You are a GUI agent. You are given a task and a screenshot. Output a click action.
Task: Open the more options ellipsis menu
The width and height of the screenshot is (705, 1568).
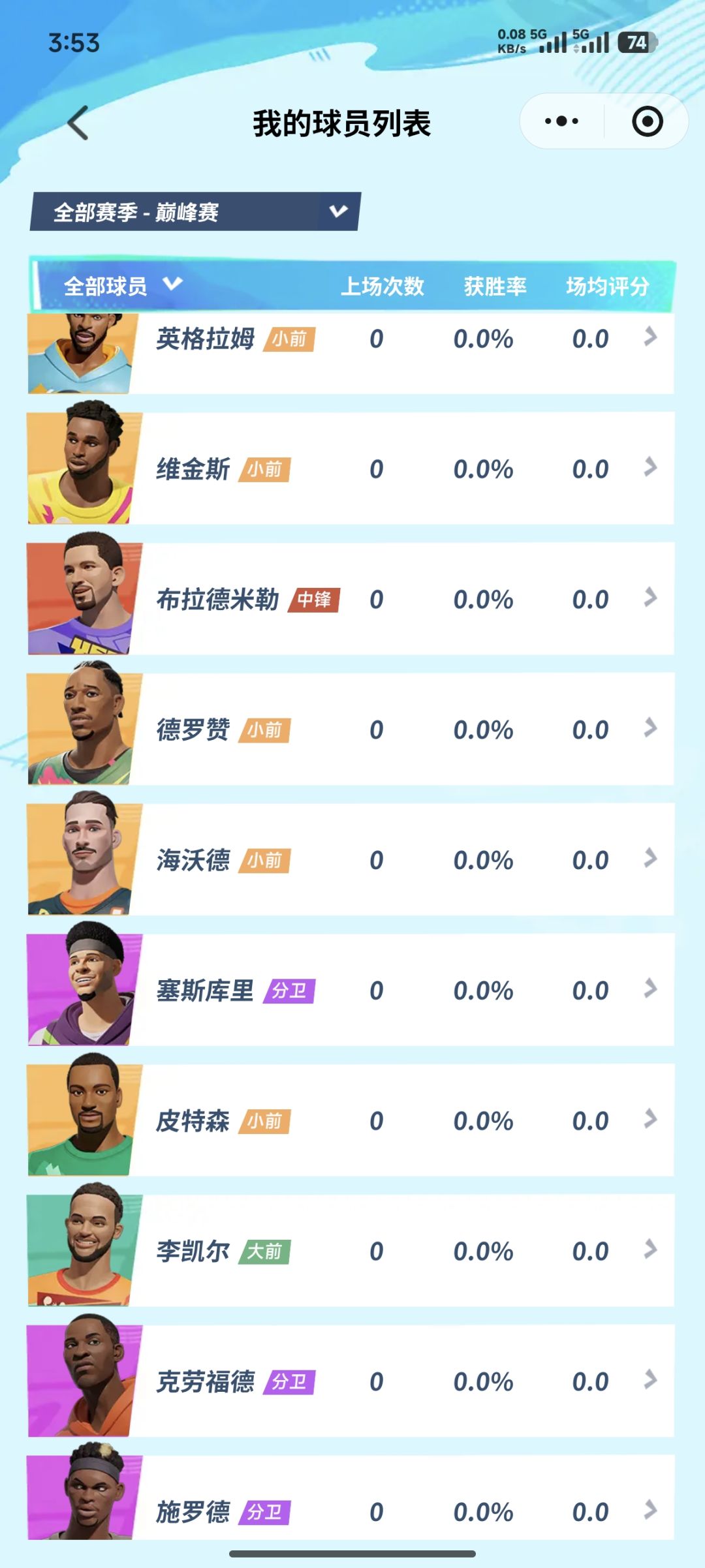(x=560, y=121)
